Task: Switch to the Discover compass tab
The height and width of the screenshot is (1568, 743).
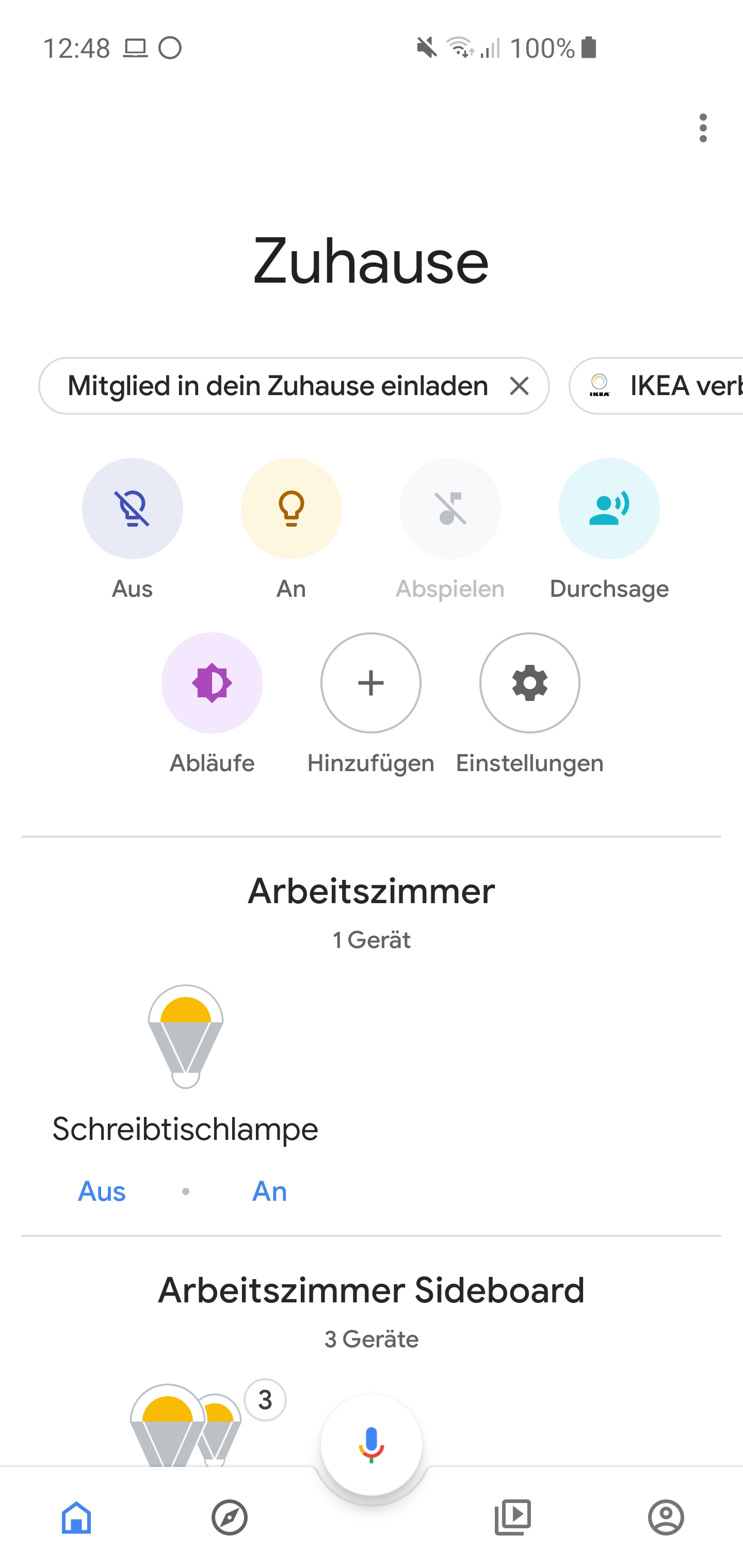Action: click(x=230, y=1517)
